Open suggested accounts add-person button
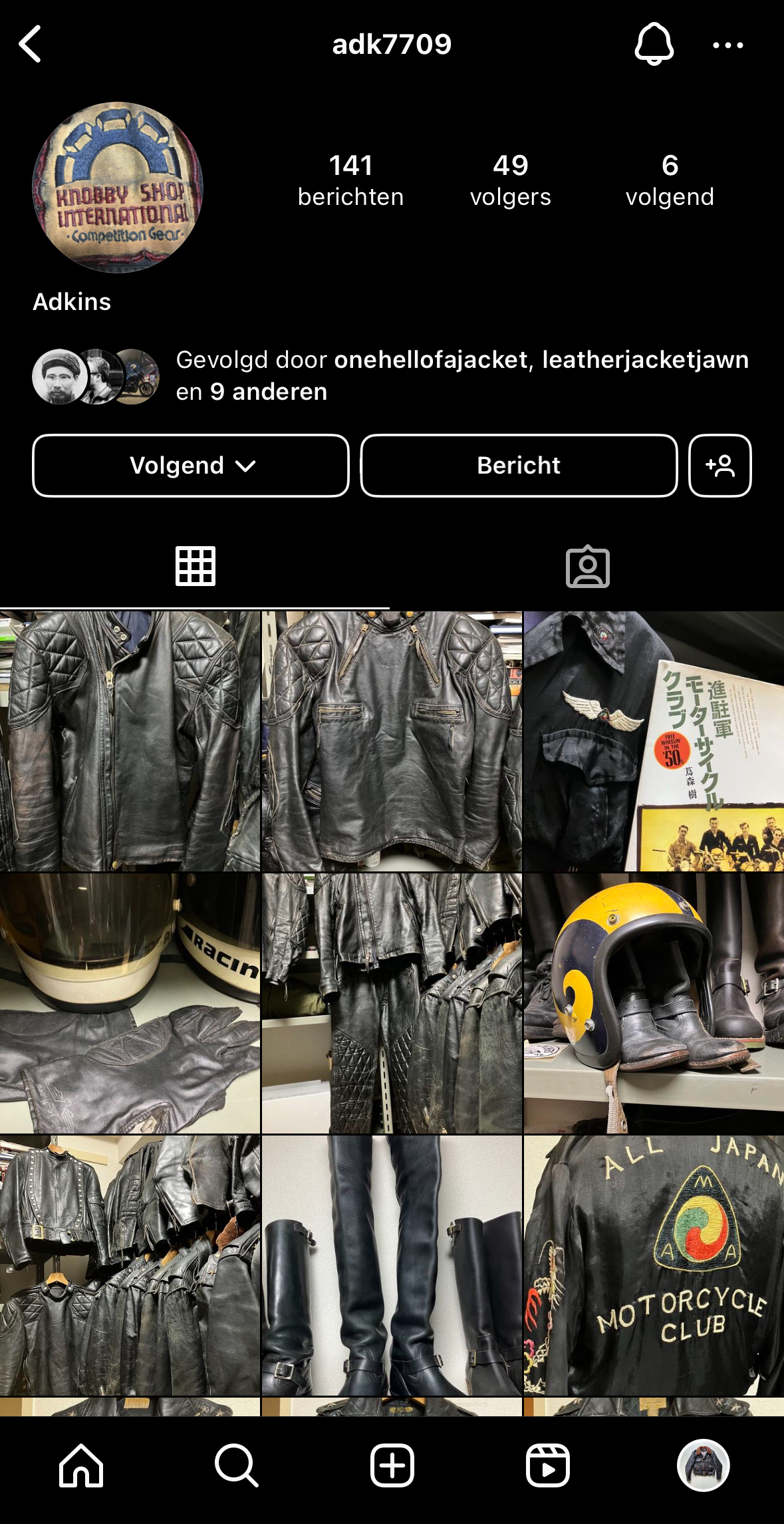Image resolution: width=784 pixels, height=1524 pixels. pos(720,466)
